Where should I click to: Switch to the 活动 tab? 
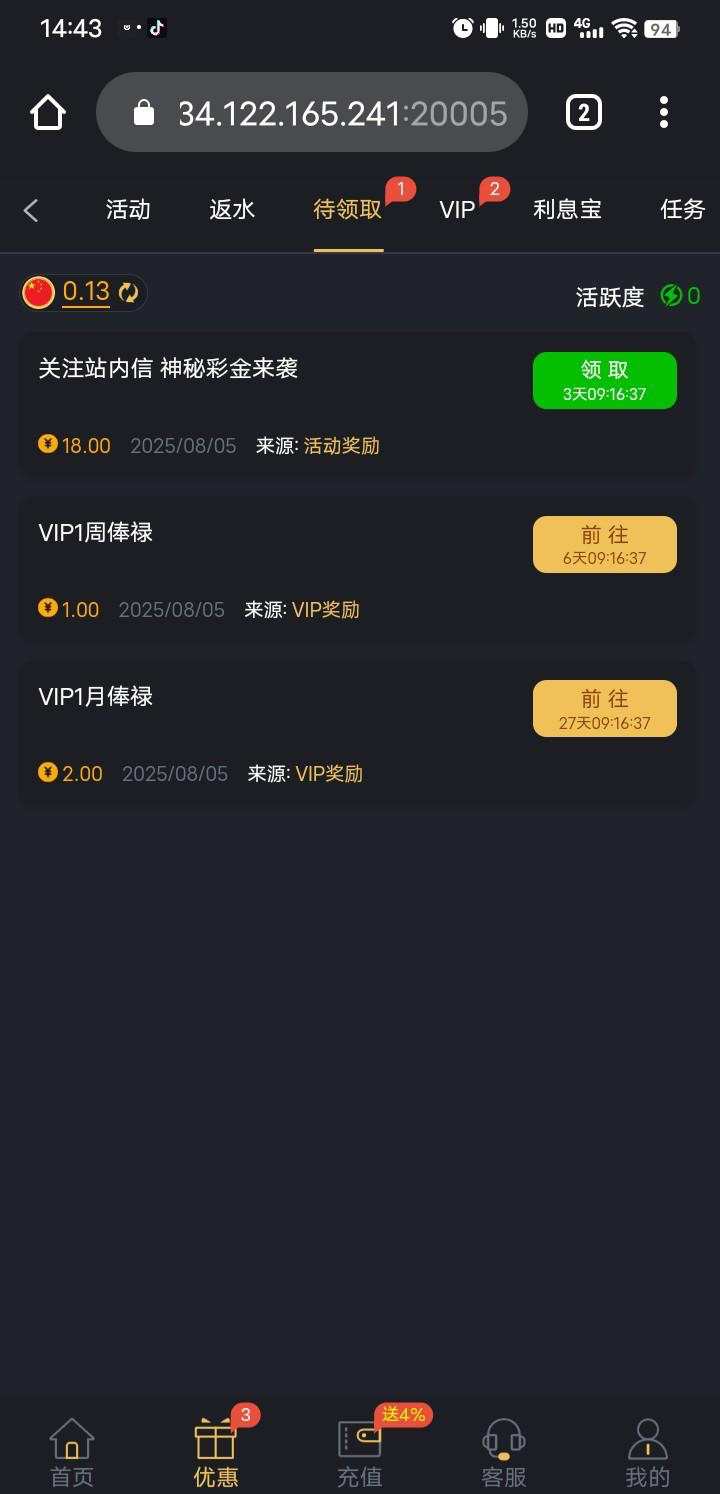[128, 209]
